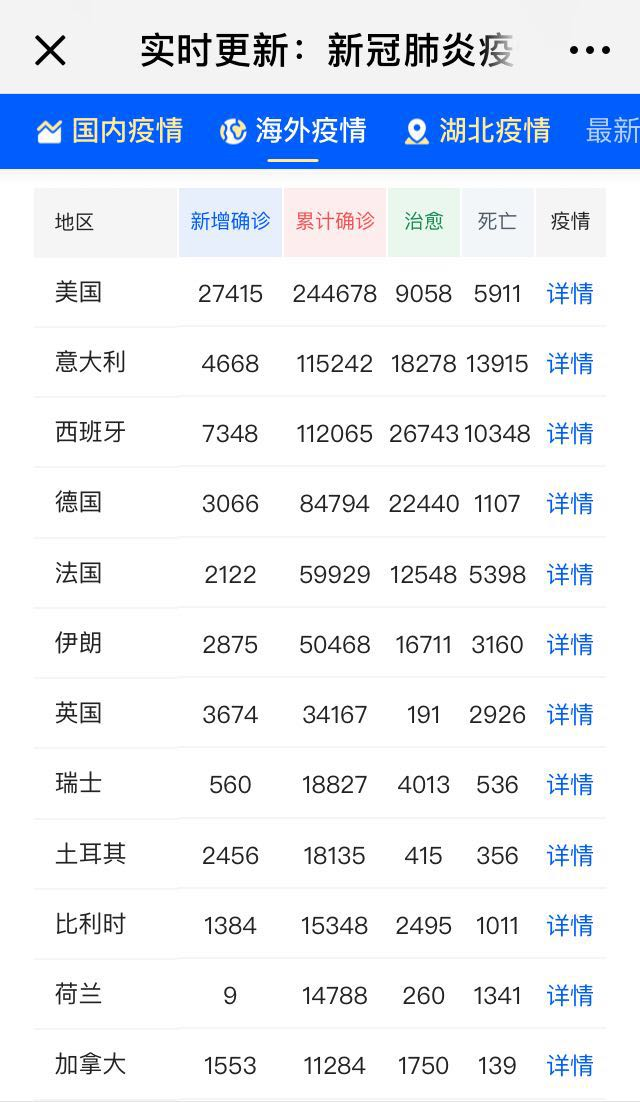Open the three-dot overflow menu

click(x=589, y=50)
